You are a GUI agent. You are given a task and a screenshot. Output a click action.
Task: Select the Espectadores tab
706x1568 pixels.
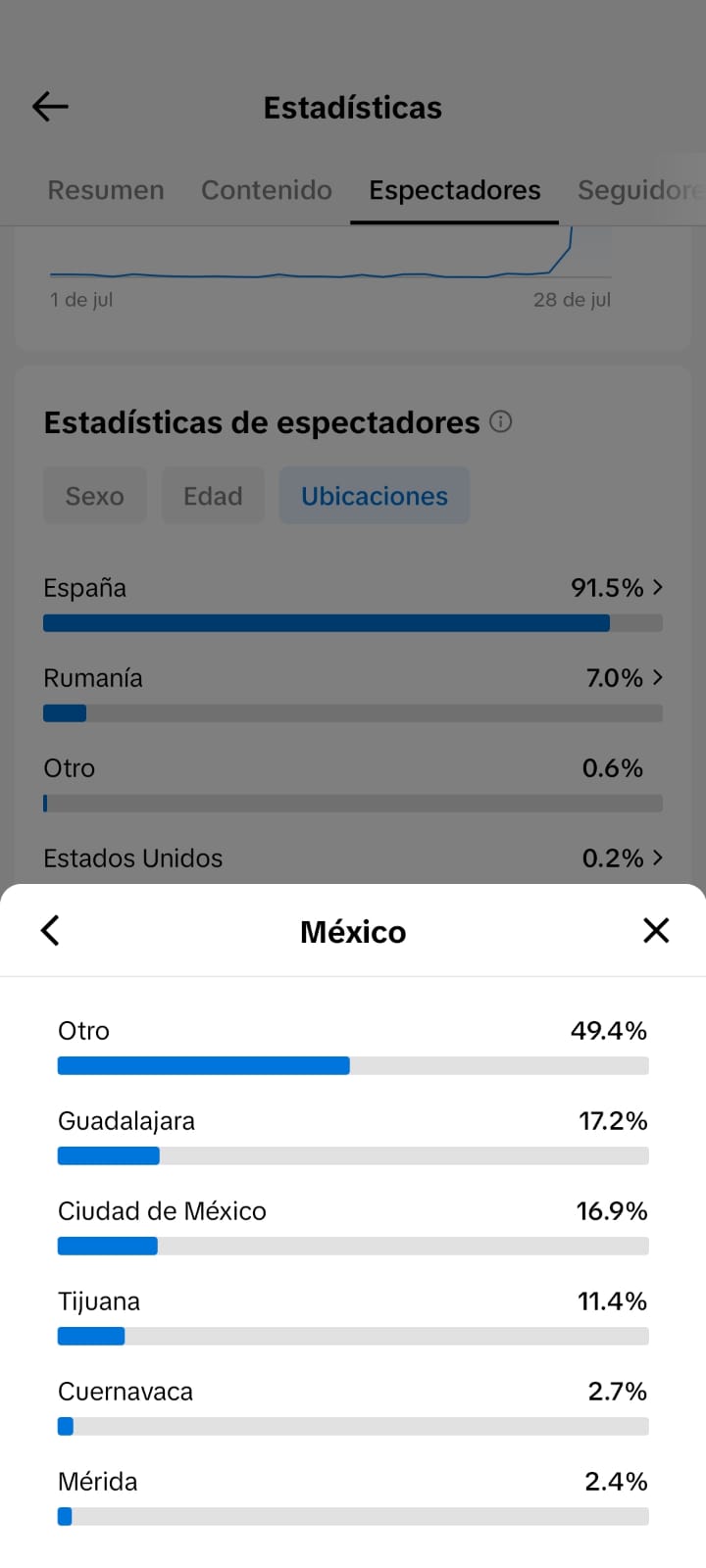tap(455, 190)
